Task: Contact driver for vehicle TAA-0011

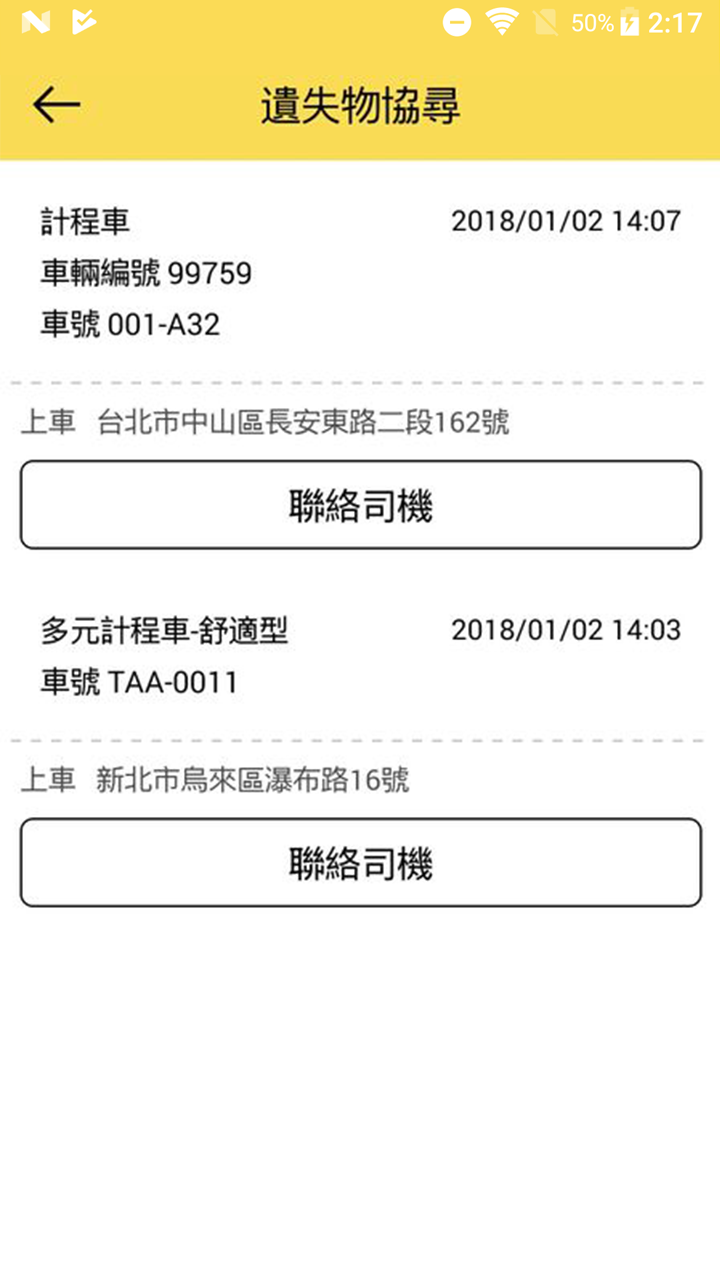Action: pos(360,863)
